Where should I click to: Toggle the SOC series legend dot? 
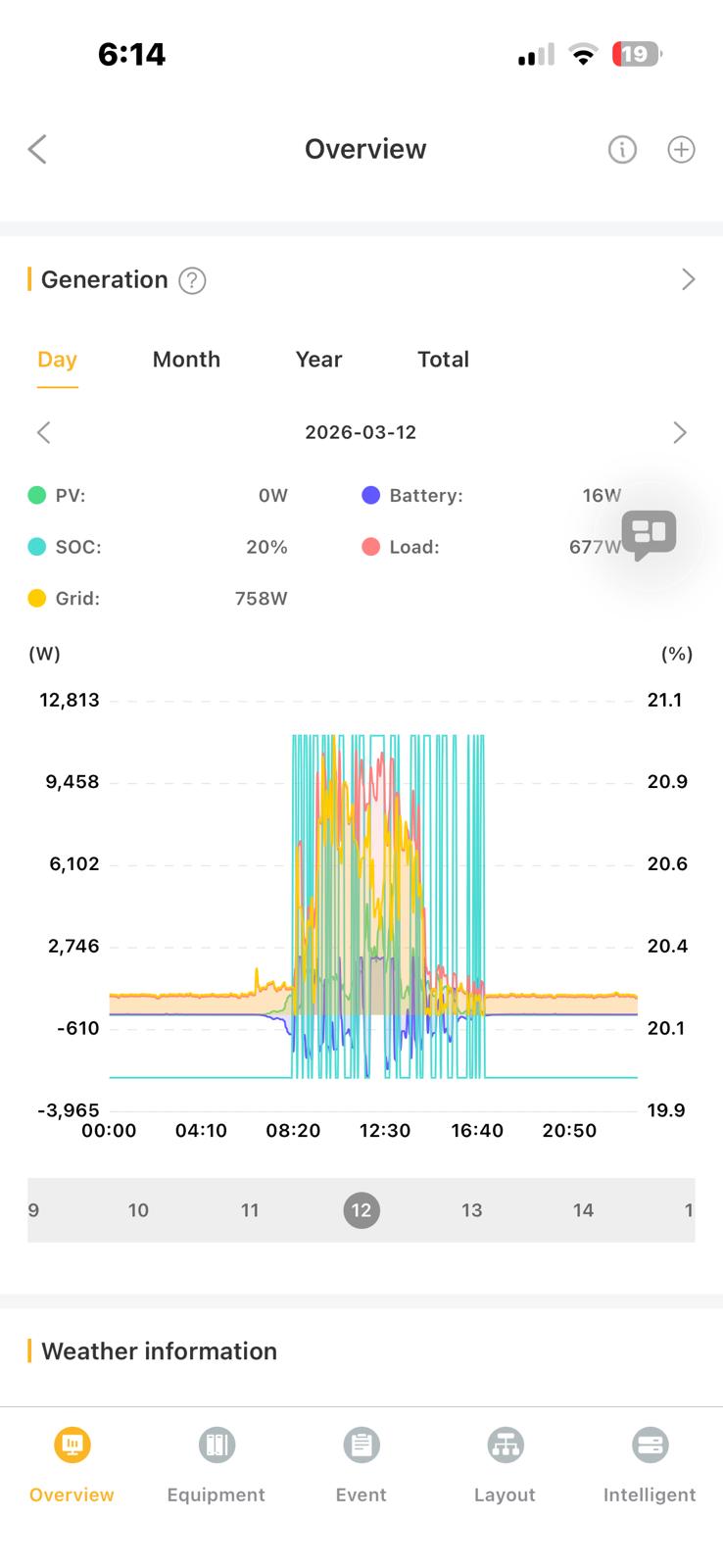[x=35, y=547]
